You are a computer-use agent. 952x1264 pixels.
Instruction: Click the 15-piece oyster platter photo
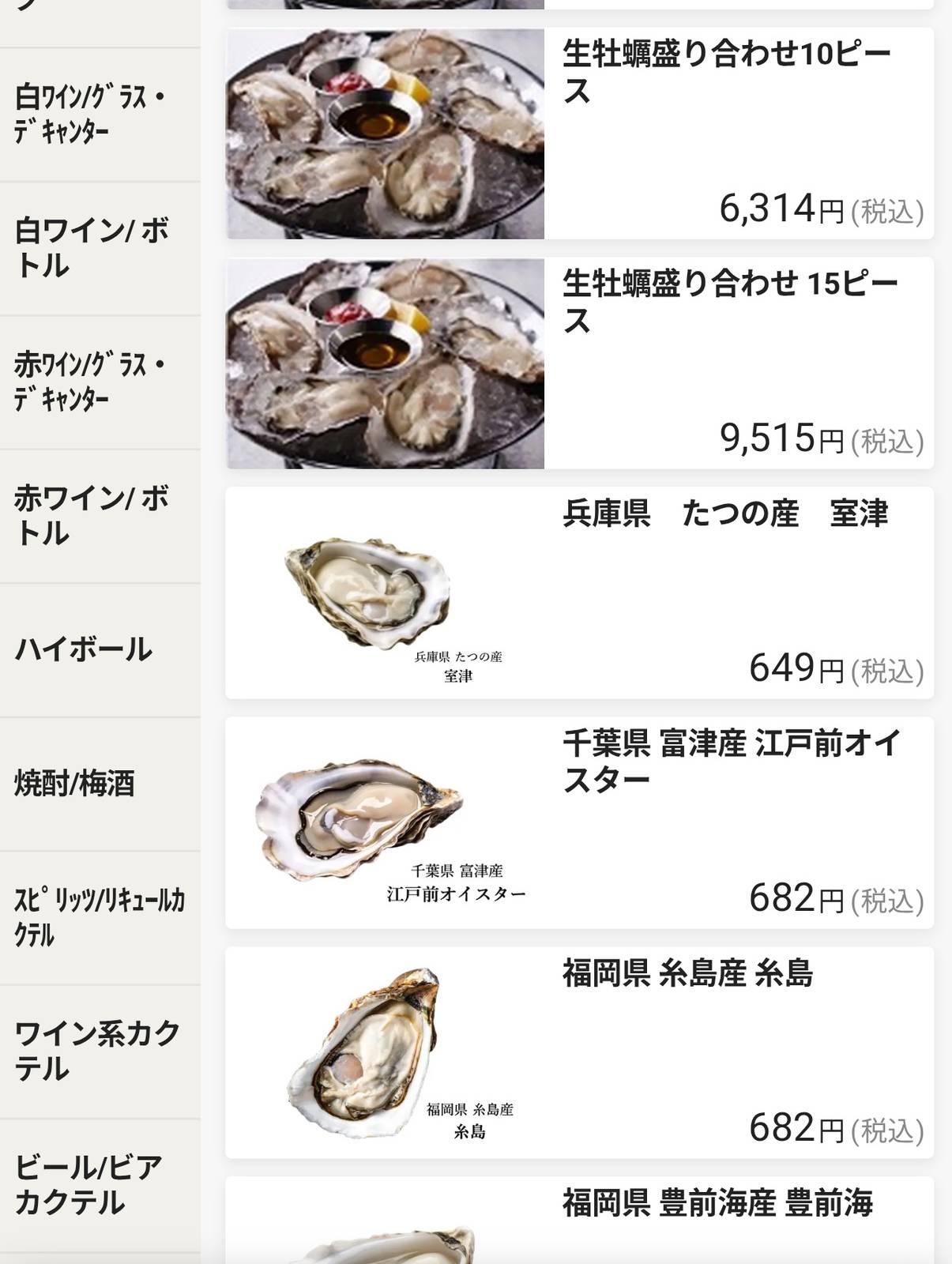pos(386,363)
